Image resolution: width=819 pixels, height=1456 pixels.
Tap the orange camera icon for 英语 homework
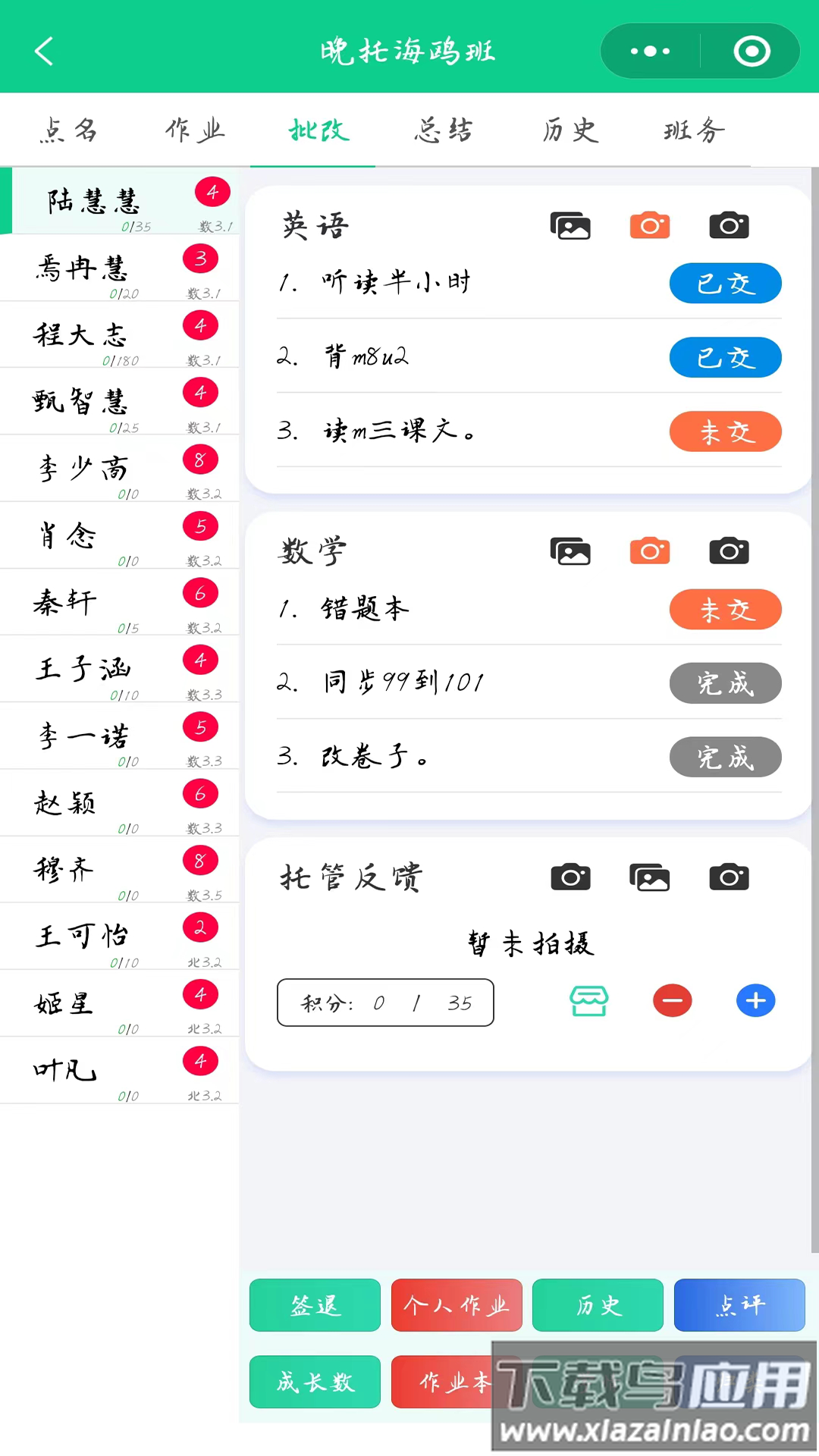650,225
